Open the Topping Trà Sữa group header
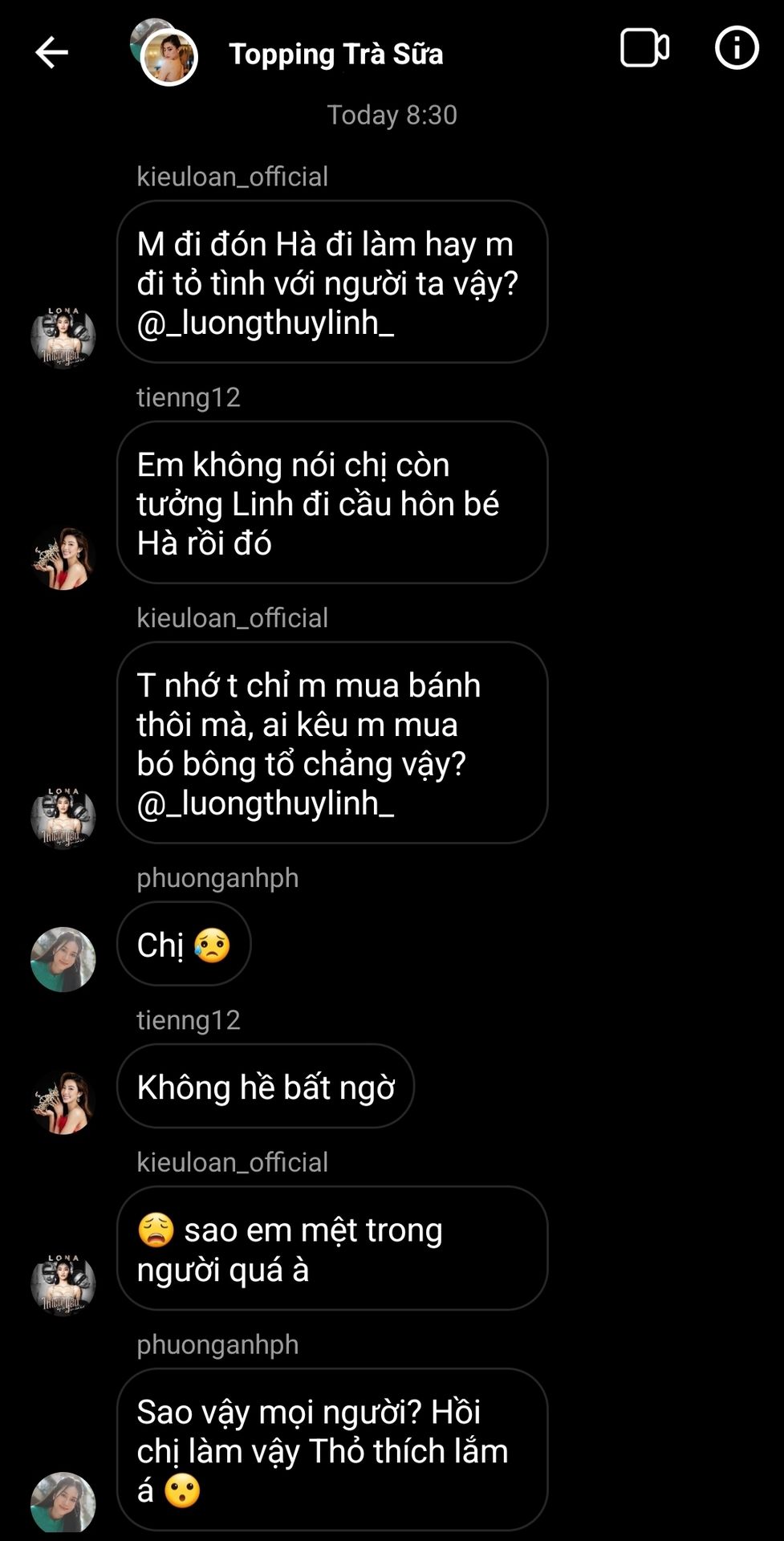The image size is (784, 1541). [335, 54]
